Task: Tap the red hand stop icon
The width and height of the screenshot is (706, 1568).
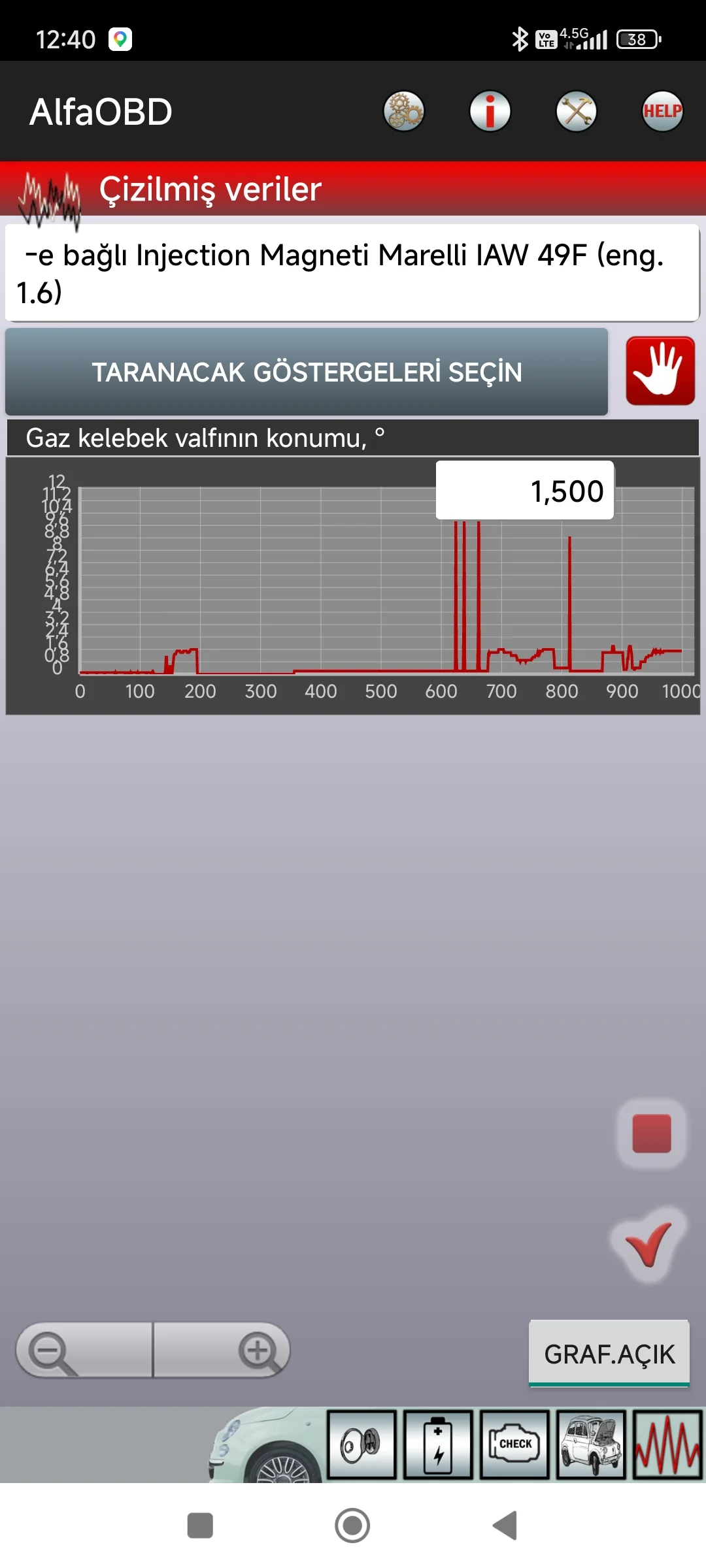Action: [x=660, y=371]
